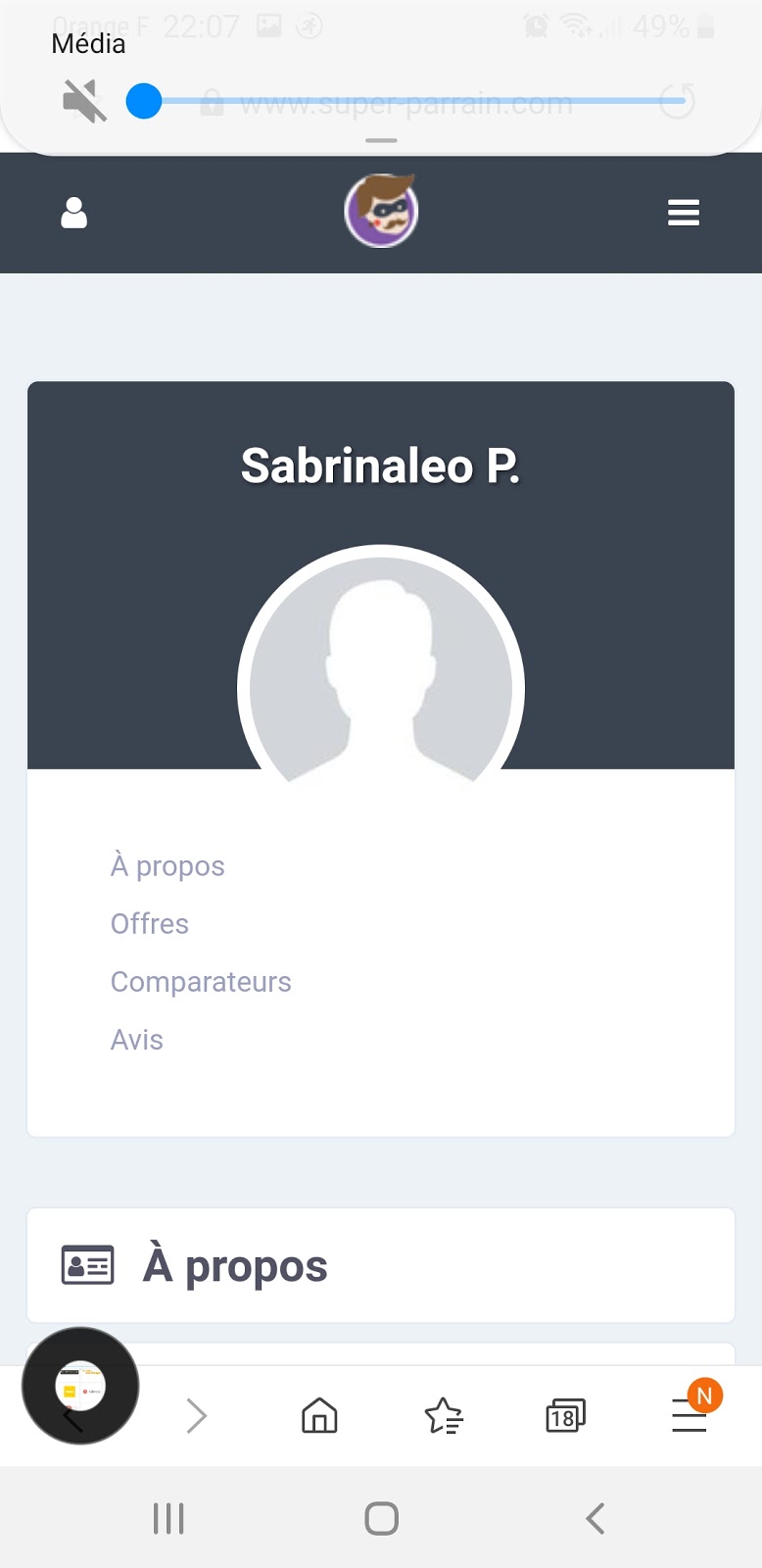Open the Avis link
The width and height of the screenshot is (762, 1568).
(x=137, y=1040)
